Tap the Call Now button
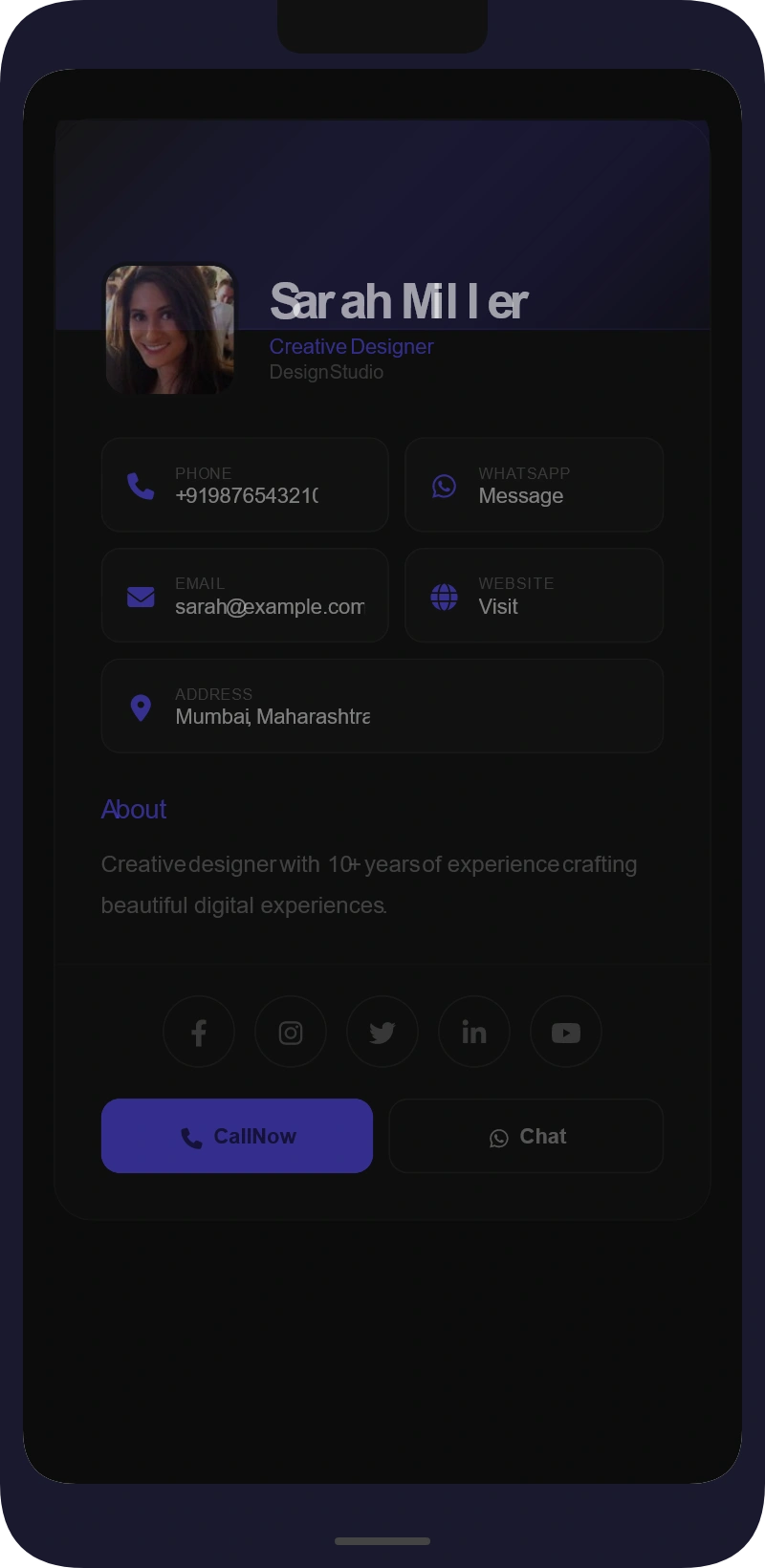 (x=237, y=1136)
